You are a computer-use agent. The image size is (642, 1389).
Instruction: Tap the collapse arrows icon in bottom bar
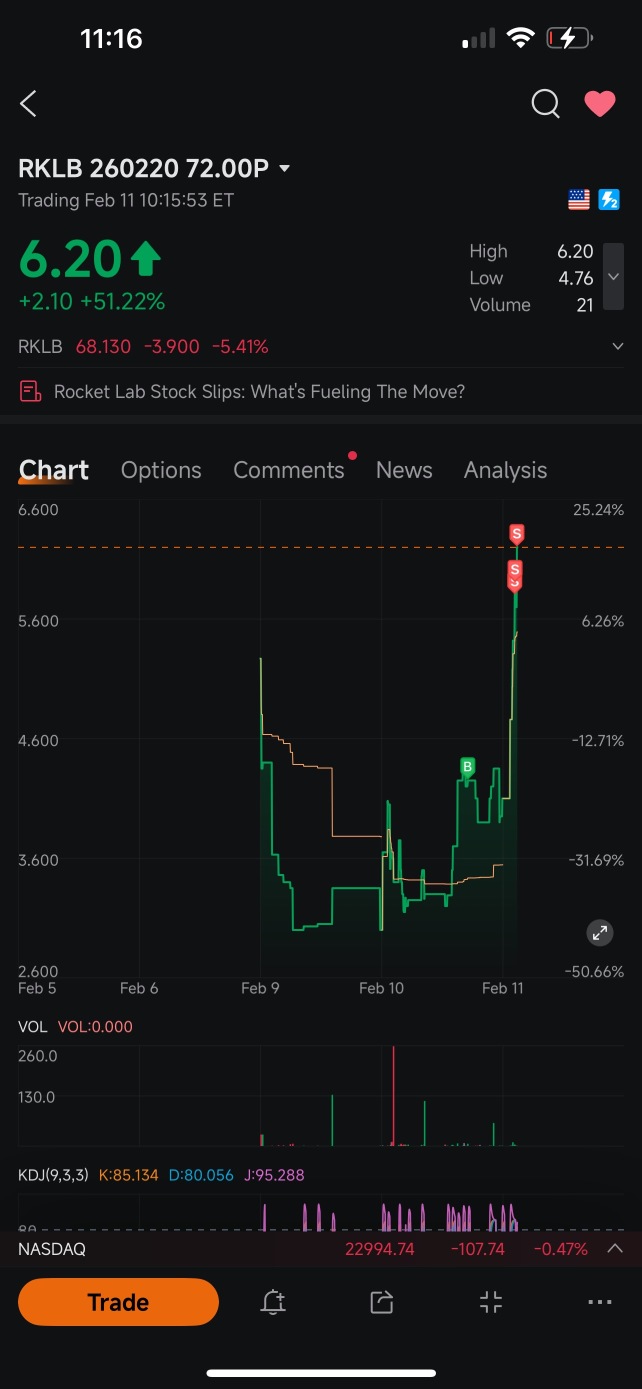point(490,1302)
